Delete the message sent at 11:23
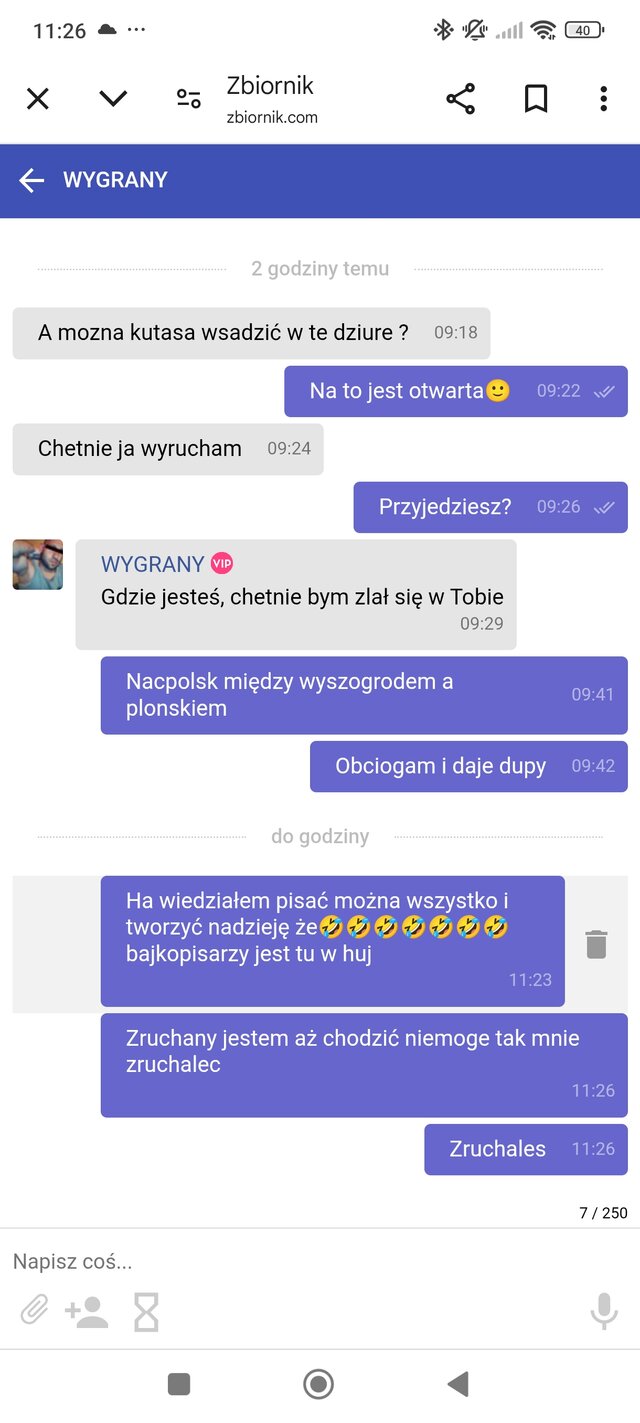 596,943
